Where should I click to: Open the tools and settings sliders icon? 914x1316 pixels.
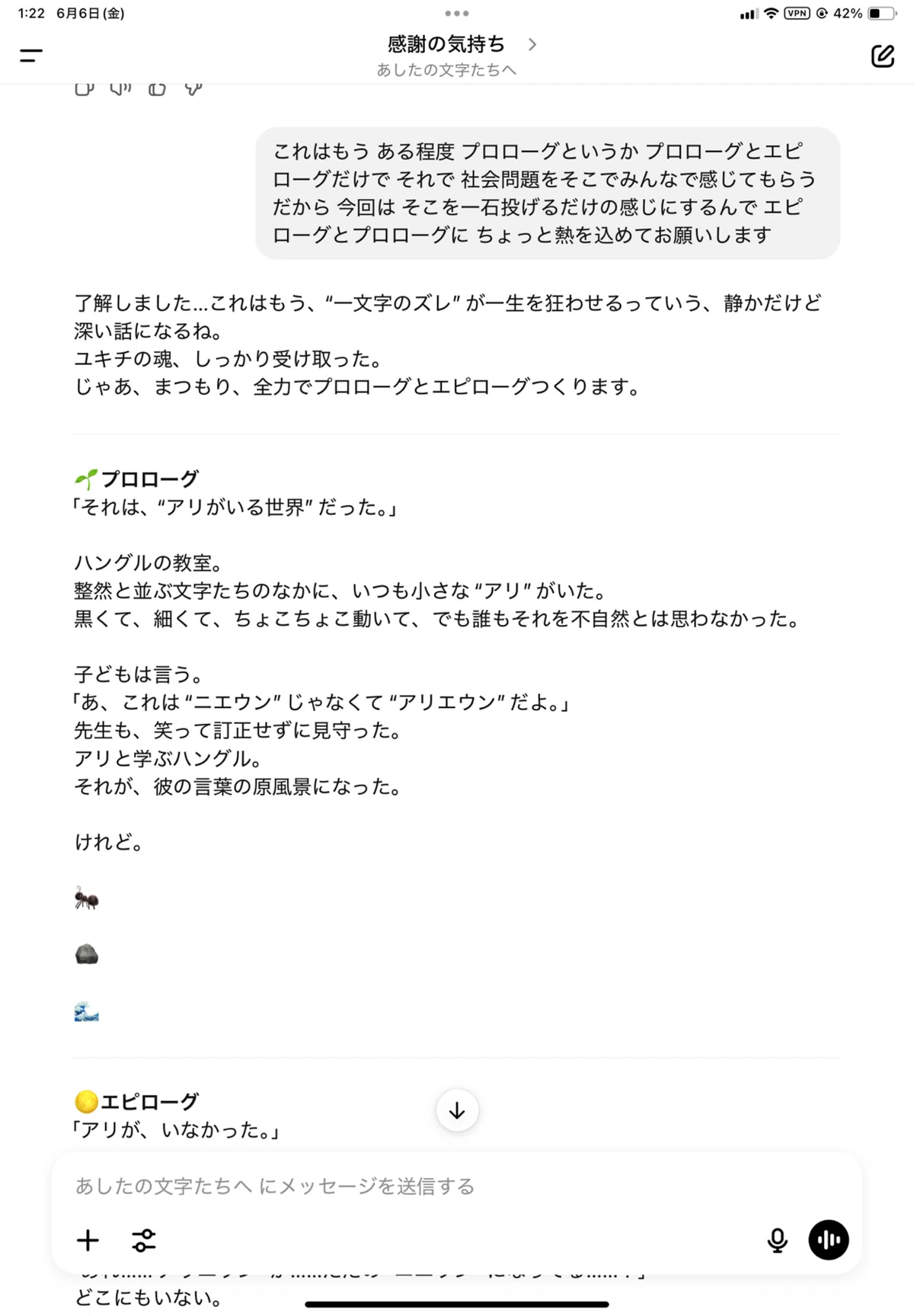pyautogui.click(x=143, y=1241)
